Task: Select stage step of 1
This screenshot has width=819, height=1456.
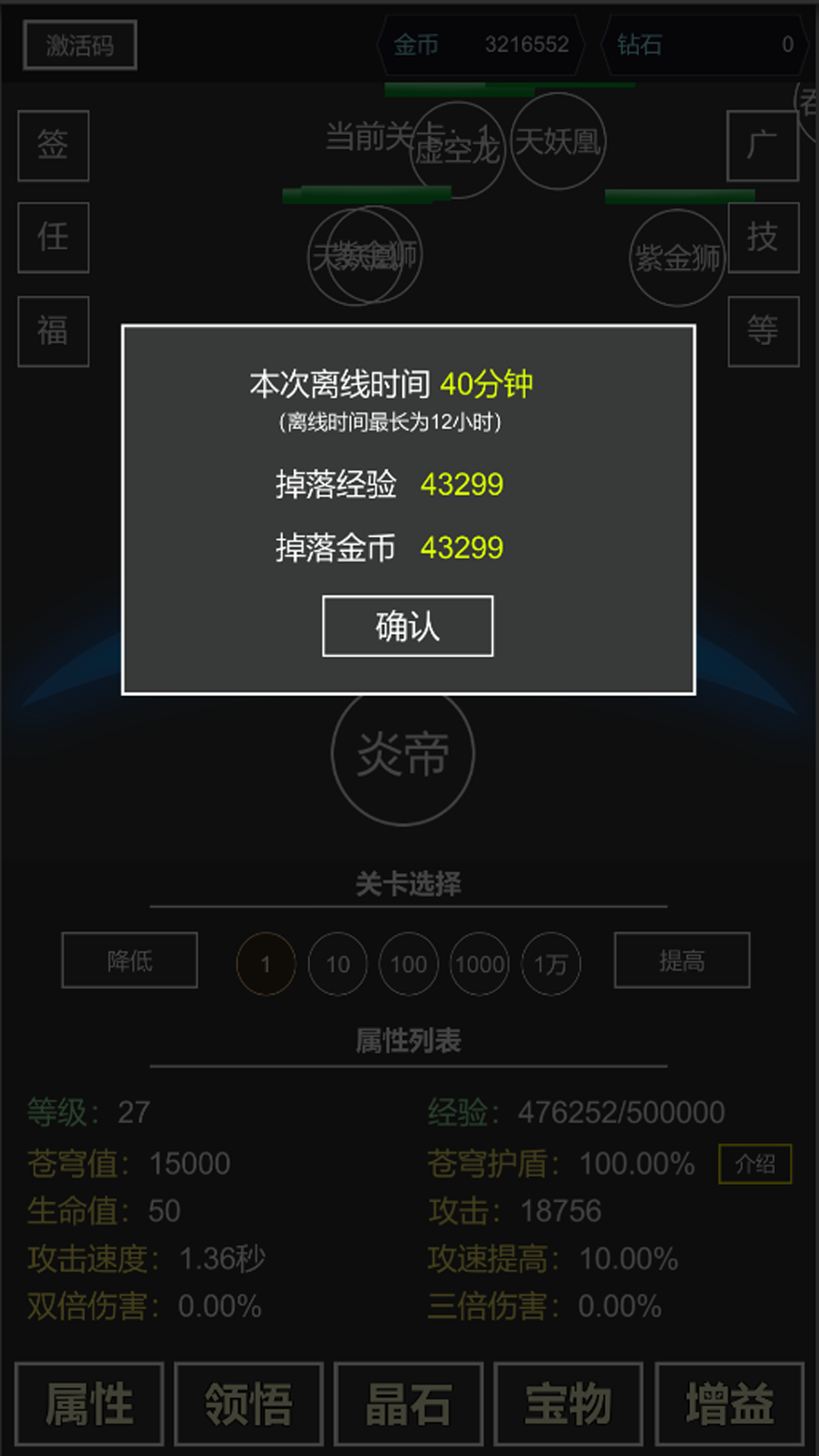Action: 265,964
